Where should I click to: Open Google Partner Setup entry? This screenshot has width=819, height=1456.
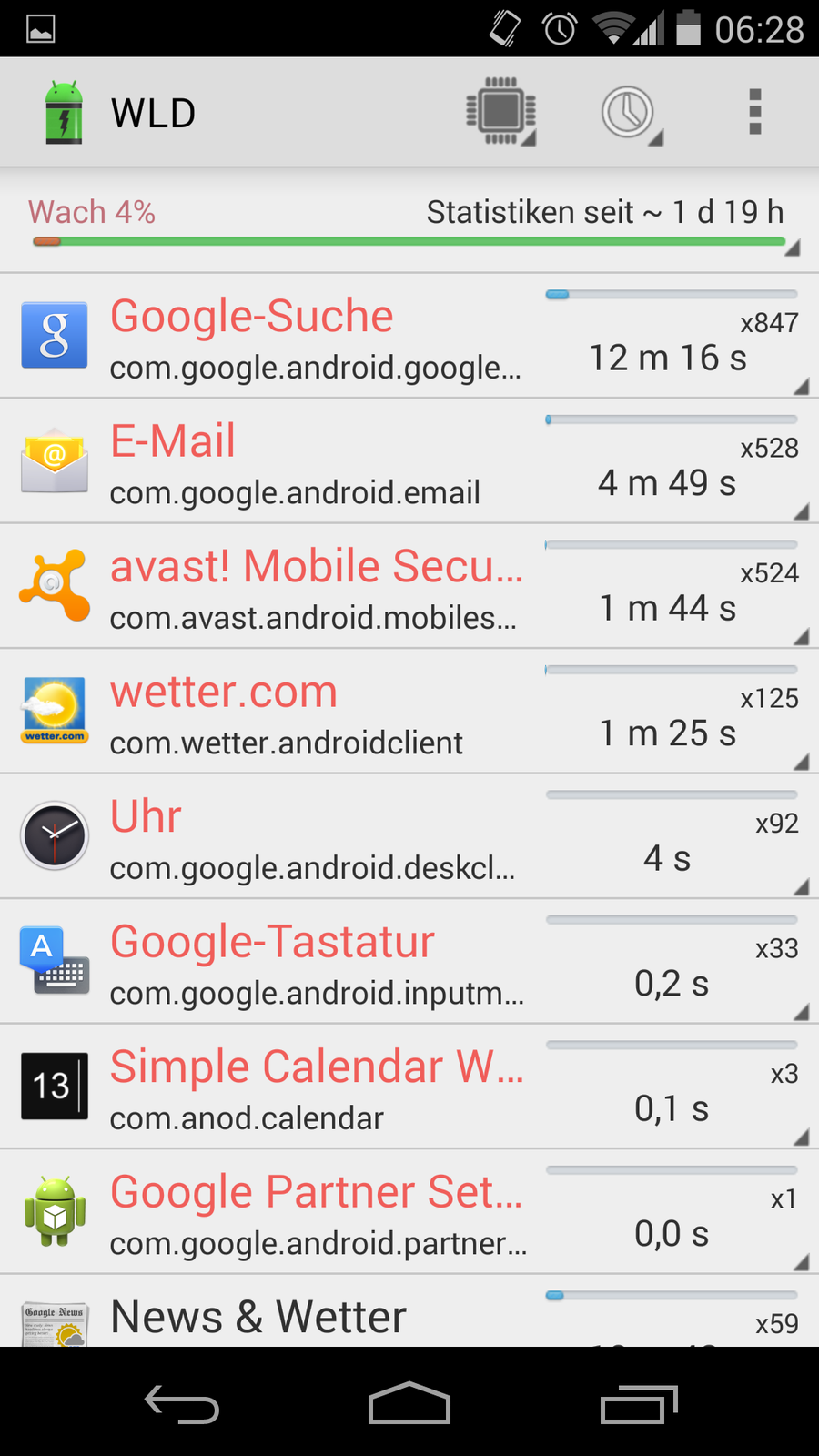click(x=409, y=1212)
